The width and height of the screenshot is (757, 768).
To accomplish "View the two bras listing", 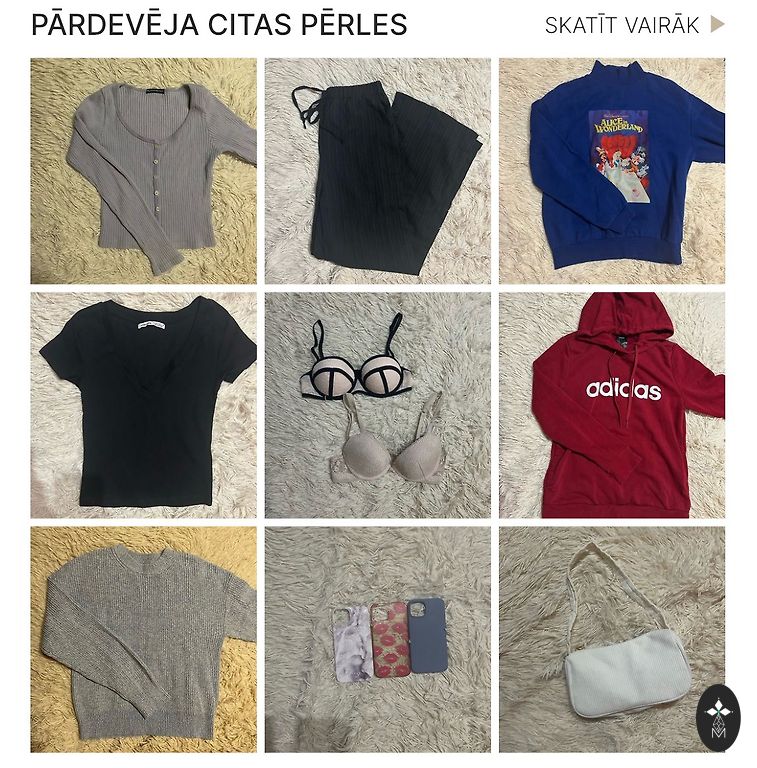I will (377, 405).
